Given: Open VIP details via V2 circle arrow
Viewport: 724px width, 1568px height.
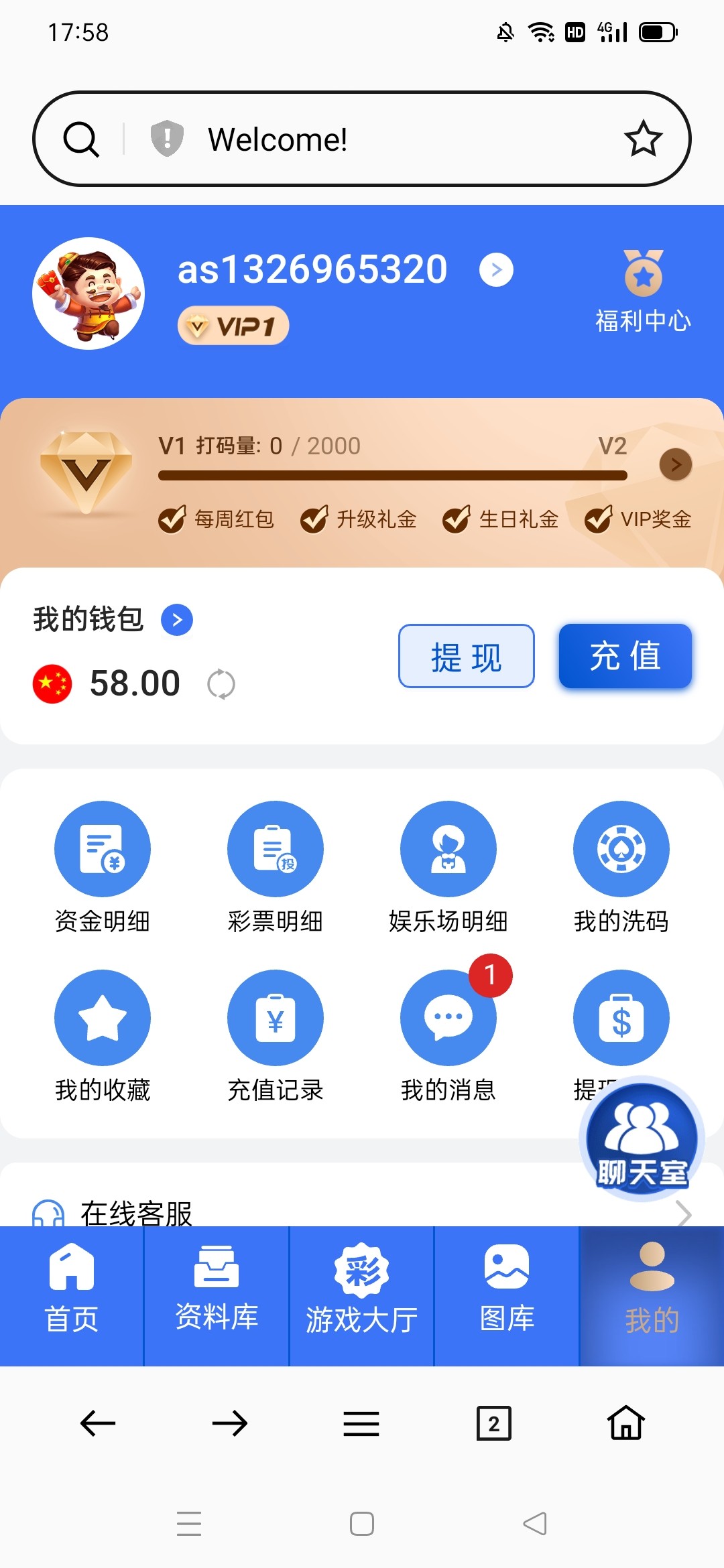Looking at the screenshot, I should (x=675, y=464).
